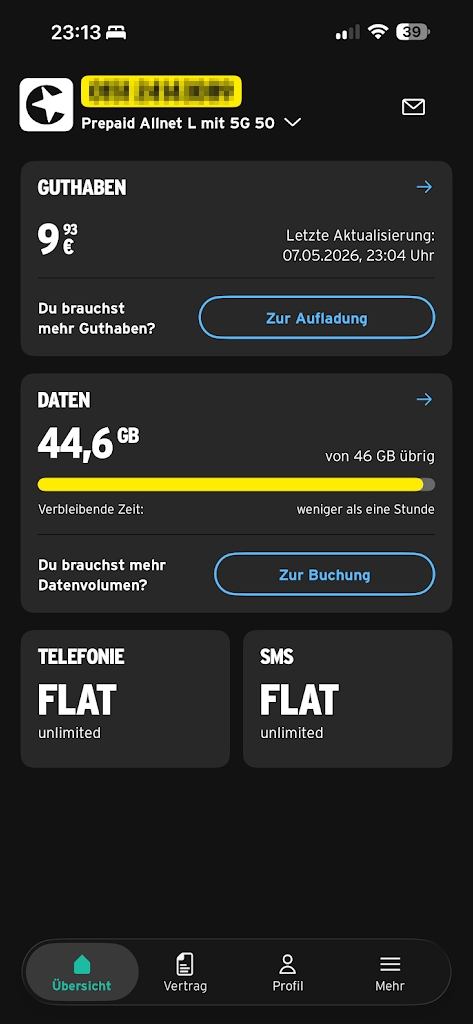
Task: Select the Übersicht tab
Action: tap(82, 972)
